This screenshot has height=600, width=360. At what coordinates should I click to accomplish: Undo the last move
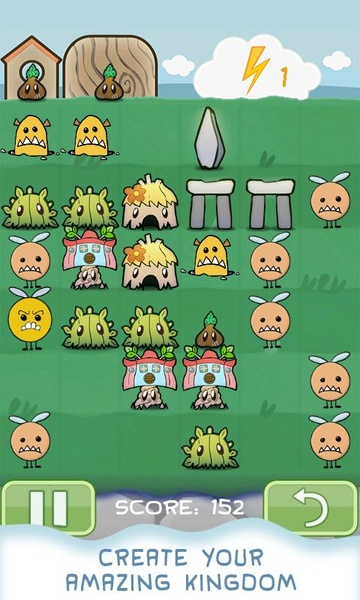tap(311, 508)
